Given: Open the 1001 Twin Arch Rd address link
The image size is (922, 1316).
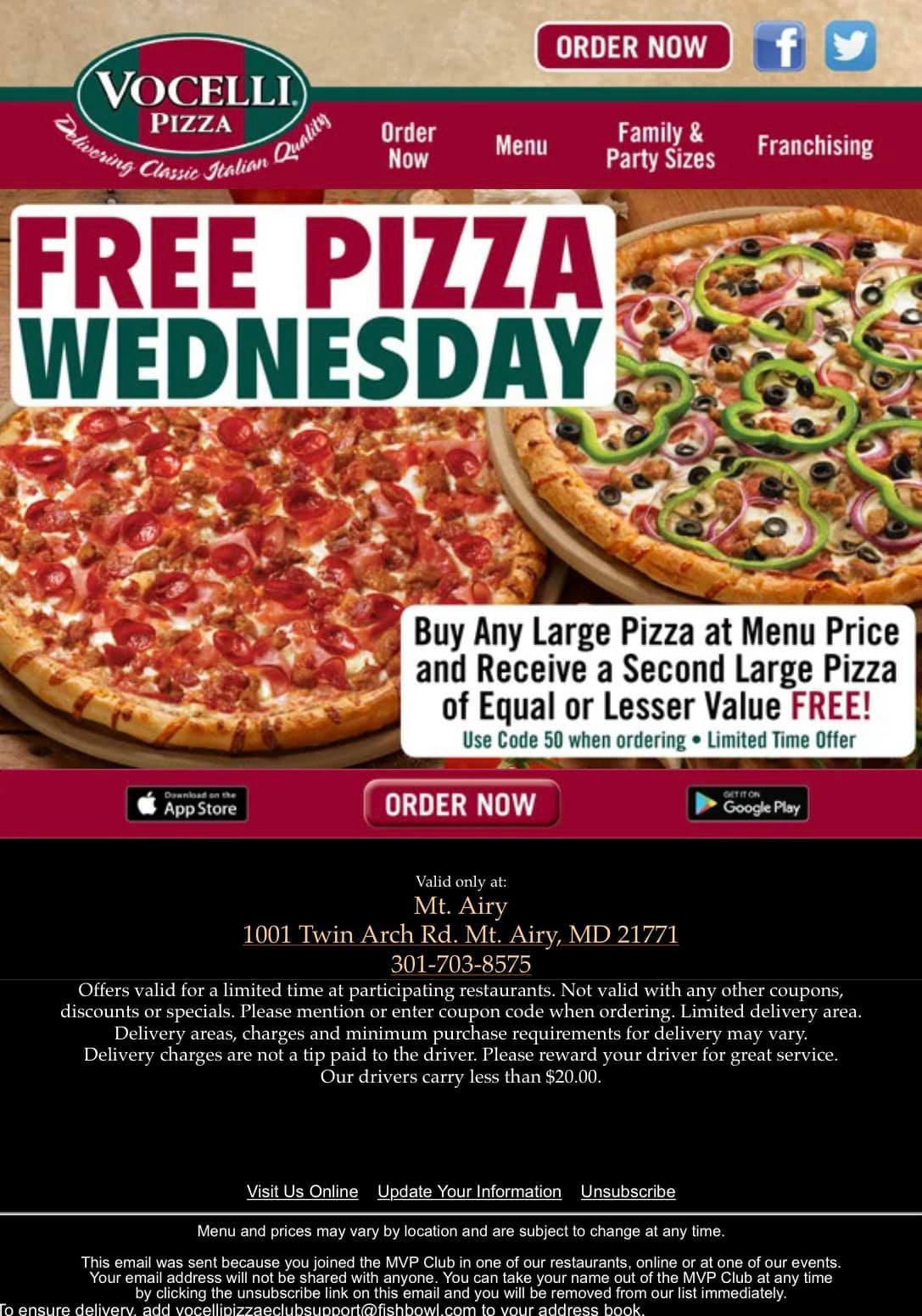Looking at the screenshot, I should [461, 934].
